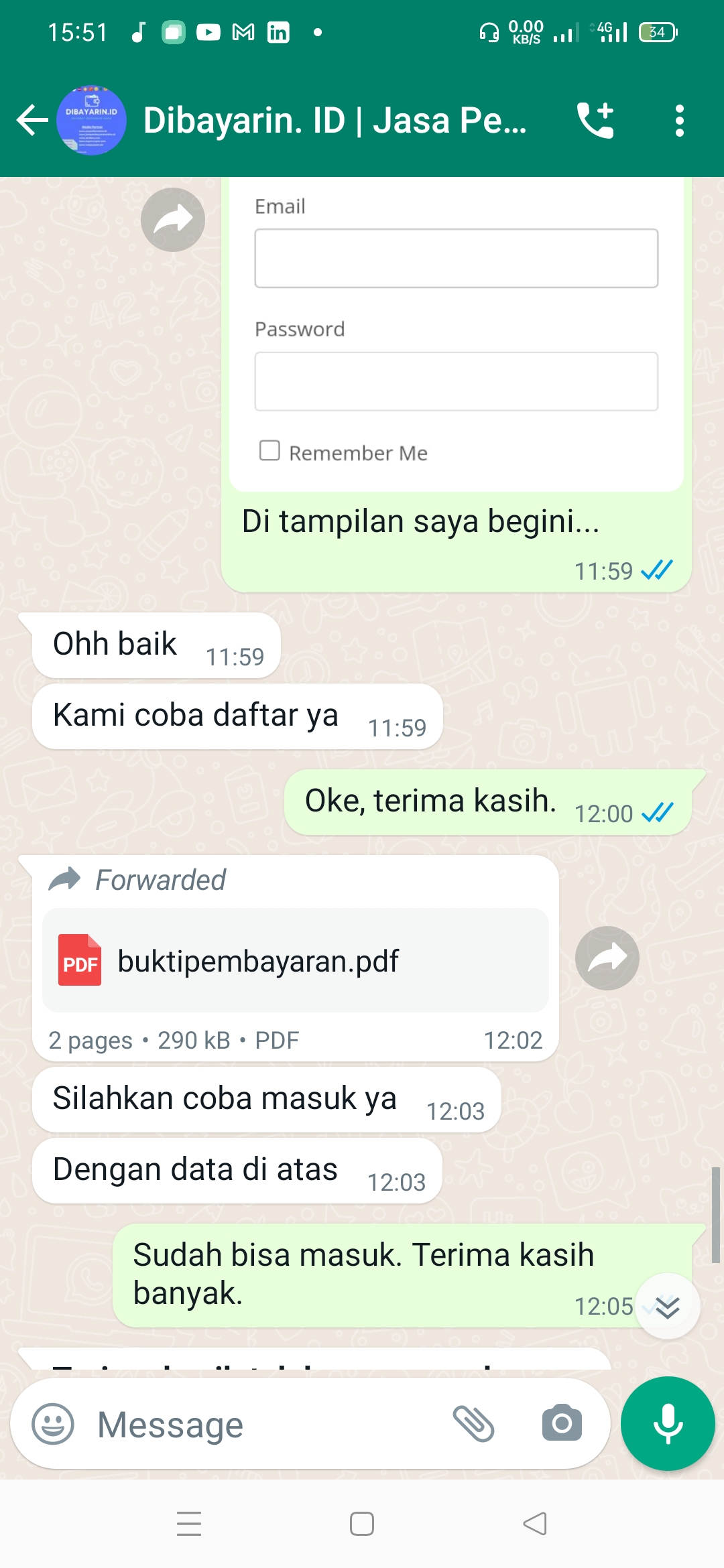The height and width of the screenshot is (1568, 724).
Task: Open Dibayarin. ID contact info from title
Action: [x=335, y=121]
